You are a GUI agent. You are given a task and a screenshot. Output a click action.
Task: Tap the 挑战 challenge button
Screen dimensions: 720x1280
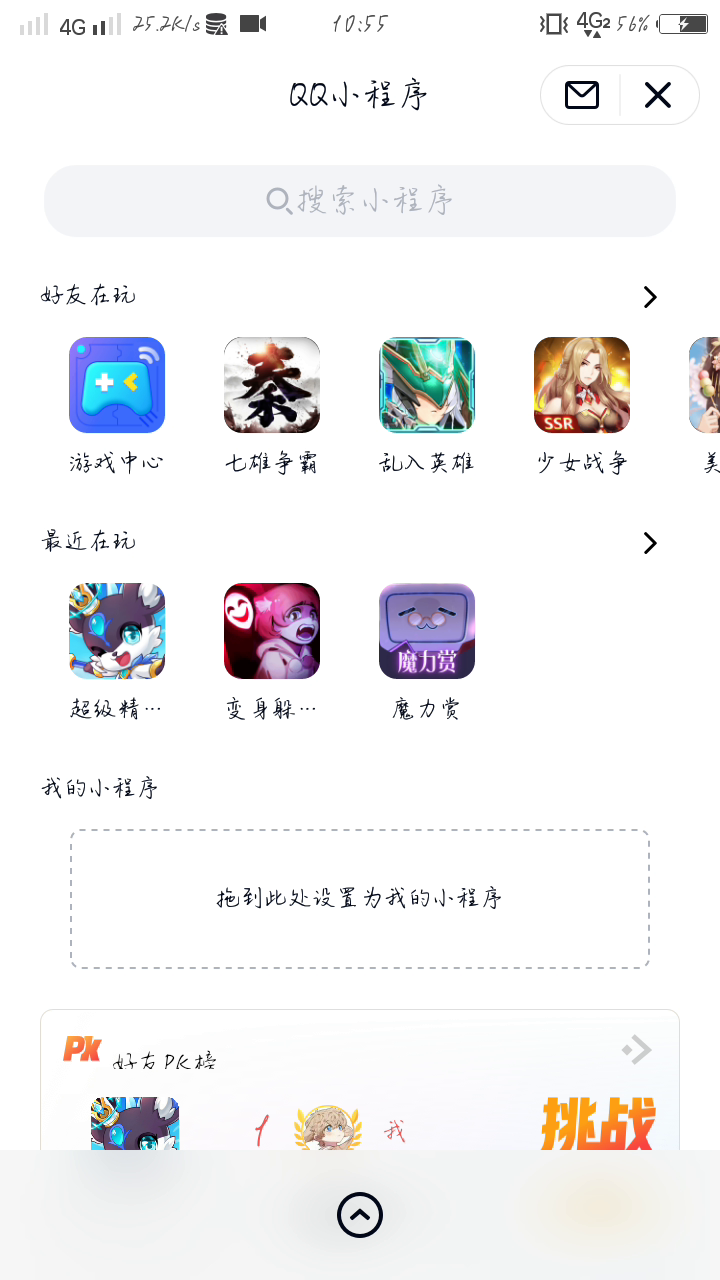(598, 1124)
